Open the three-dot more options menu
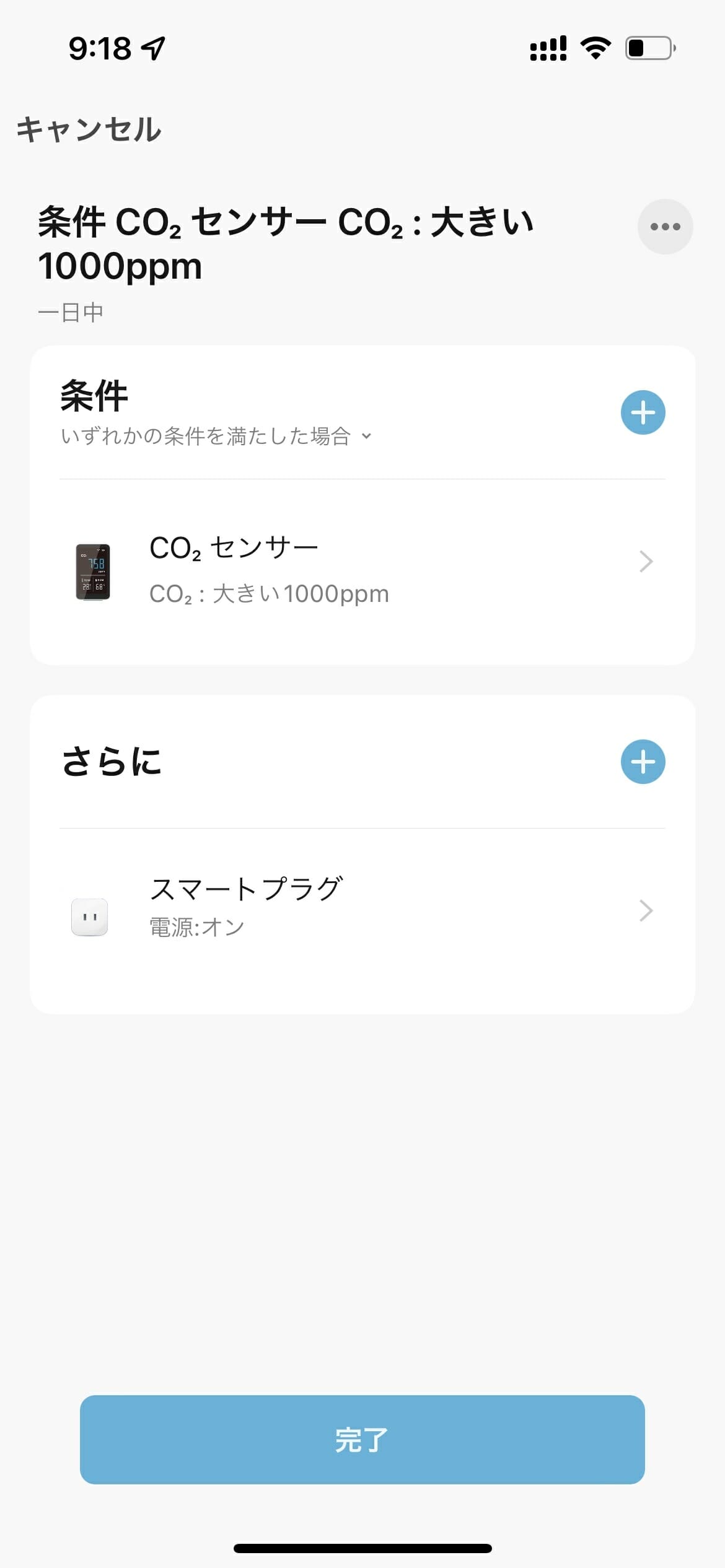Screen dimensions: 725x1568 coord(665,227)
